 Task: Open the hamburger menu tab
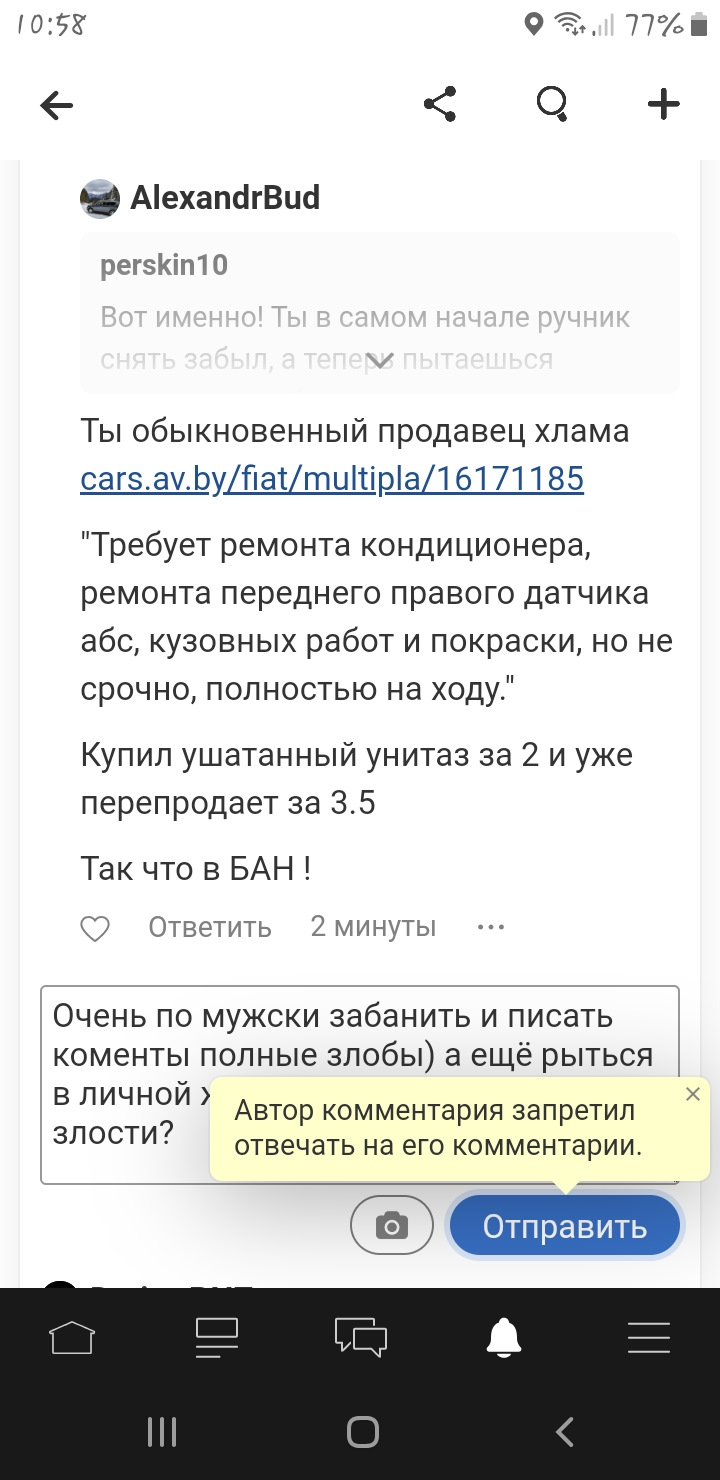click(647, 1337)
